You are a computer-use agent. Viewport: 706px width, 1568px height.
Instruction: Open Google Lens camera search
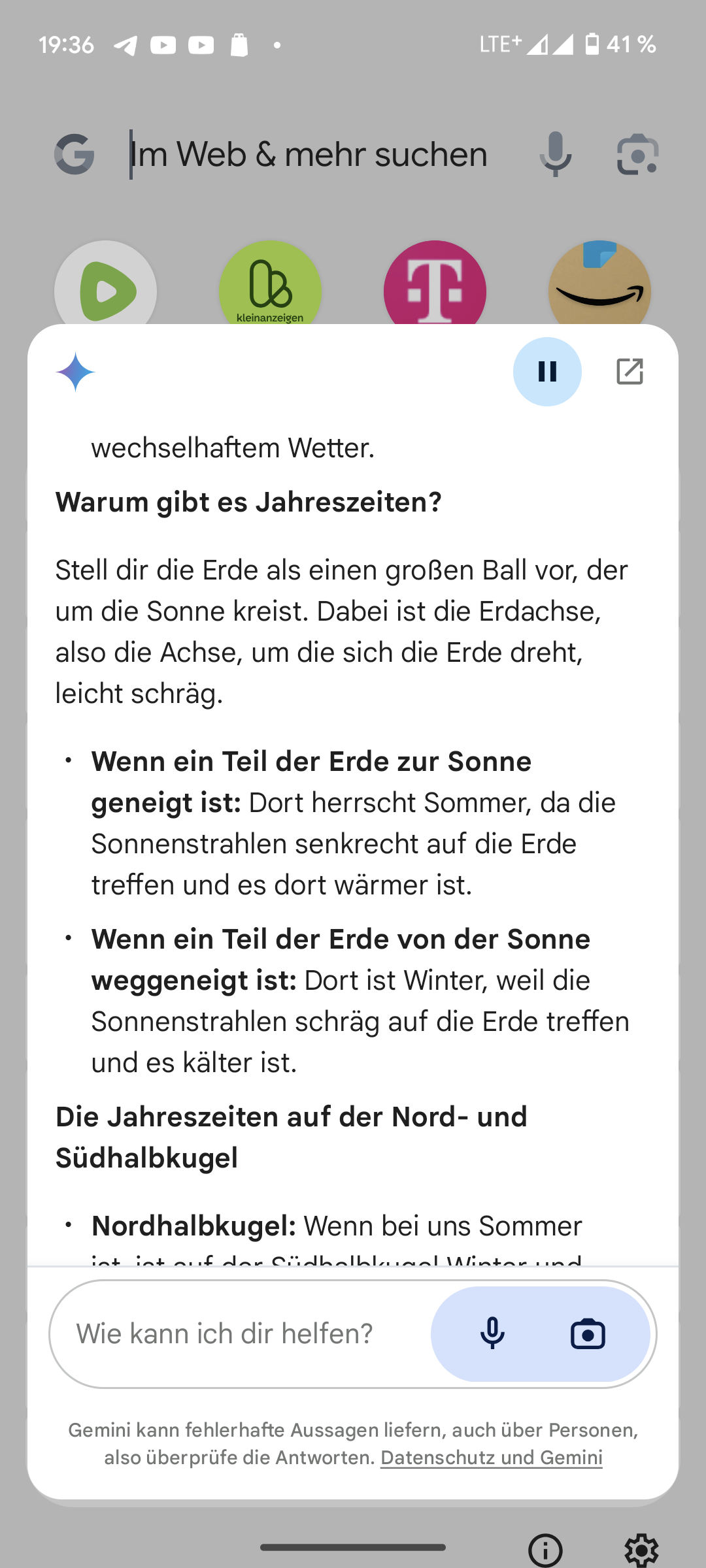tap(637, 155)
